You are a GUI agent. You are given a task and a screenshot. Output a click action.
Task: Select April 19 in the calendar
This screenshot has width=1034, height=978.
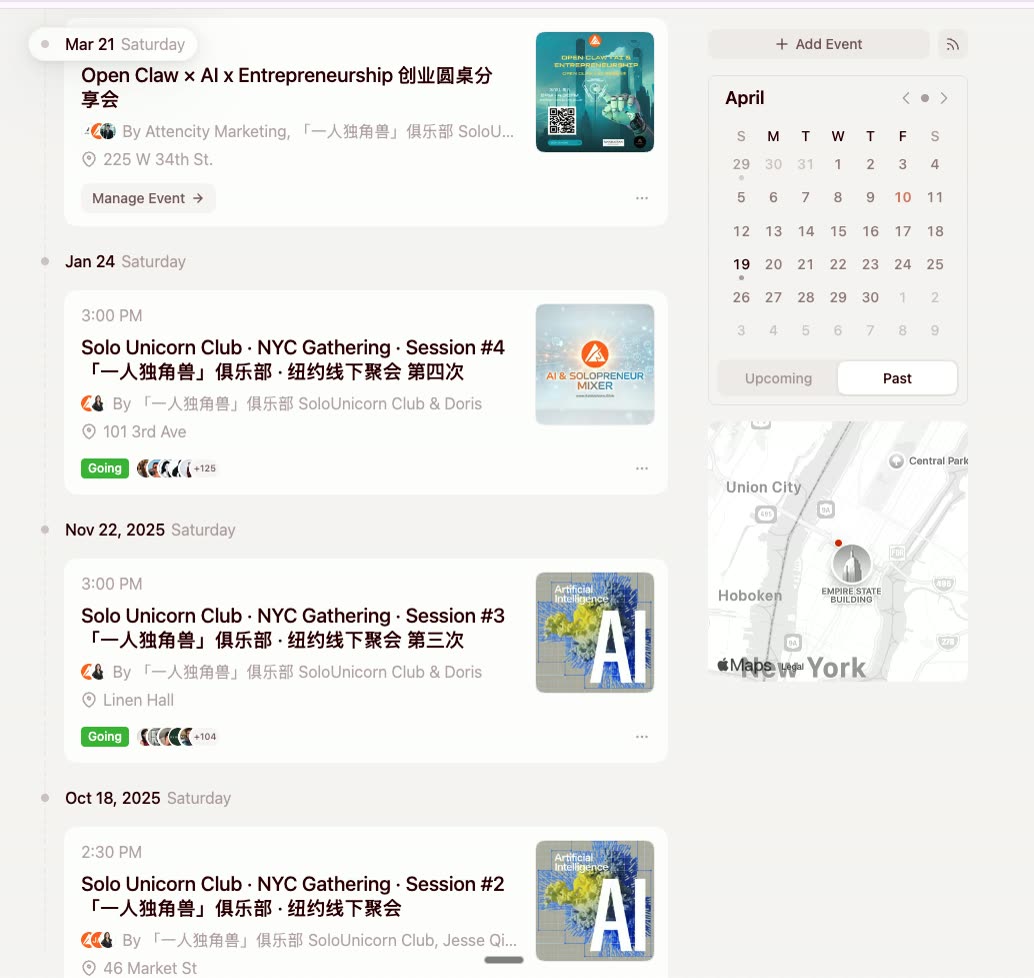click(741, 264)
